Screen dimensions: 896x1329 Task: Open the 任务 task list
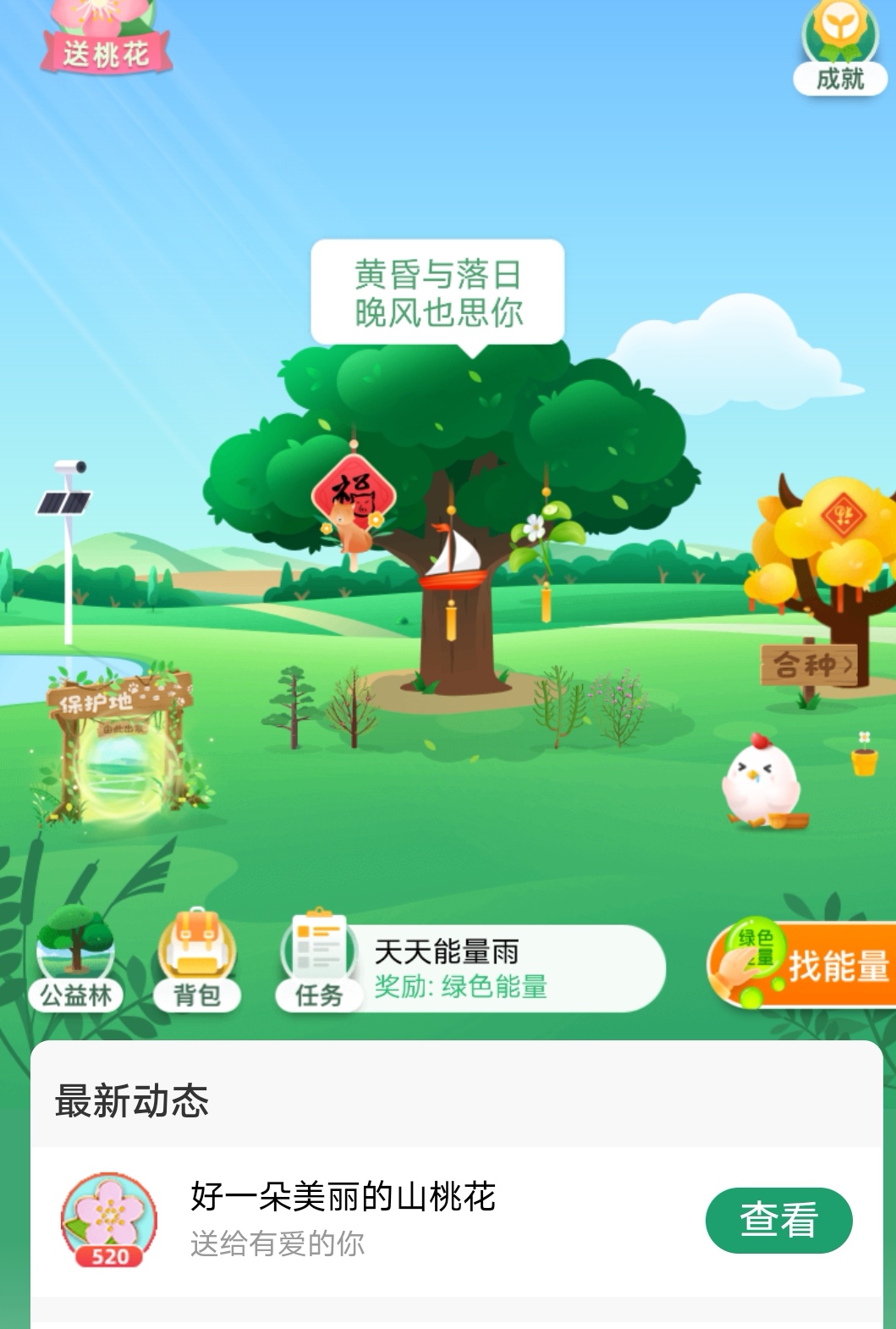[318, 961]
